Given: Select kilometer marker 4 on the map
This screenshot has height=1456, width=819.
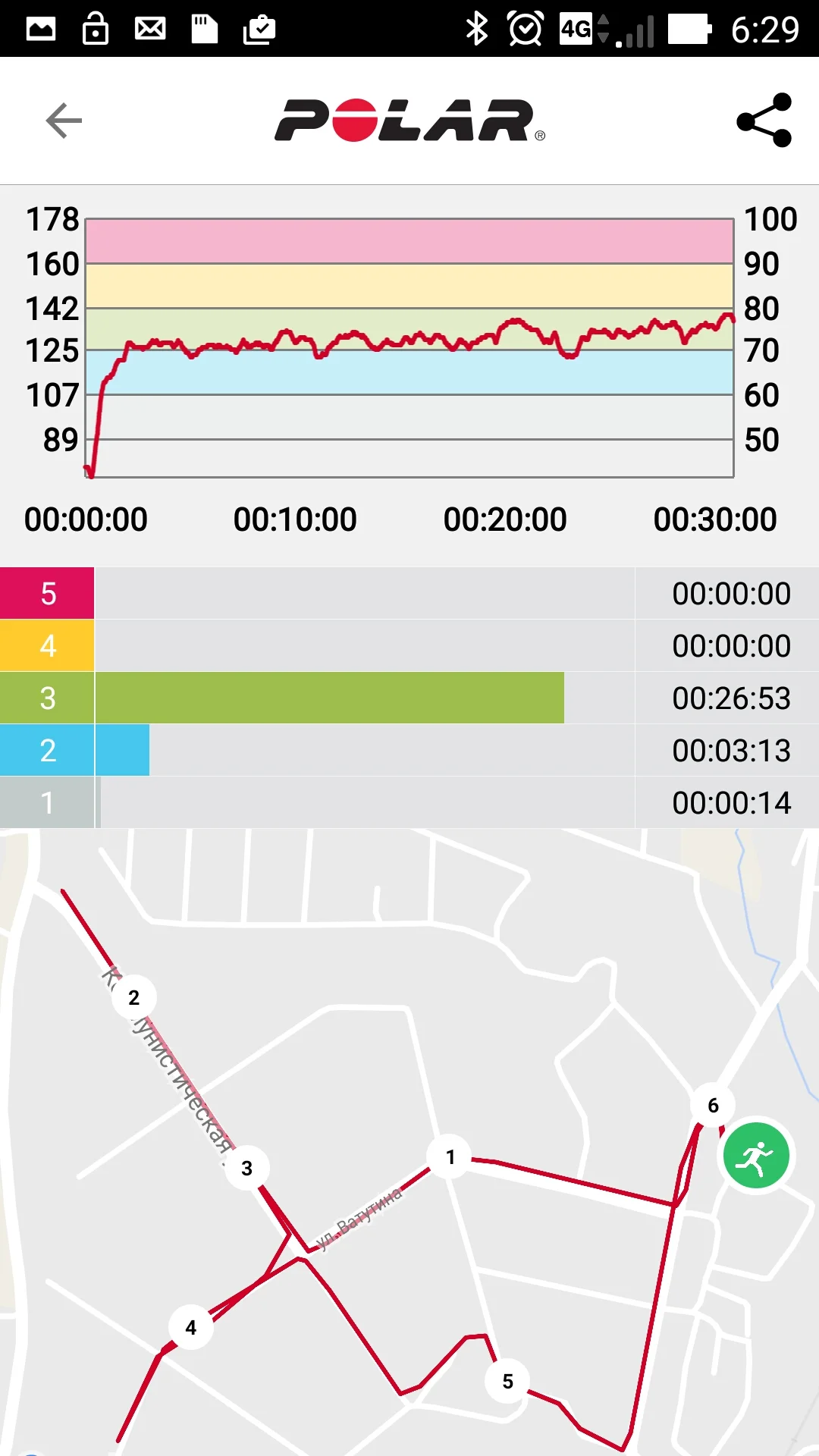Looking at the screenshot, I should pyautogui.click(x=191, y=1327).
